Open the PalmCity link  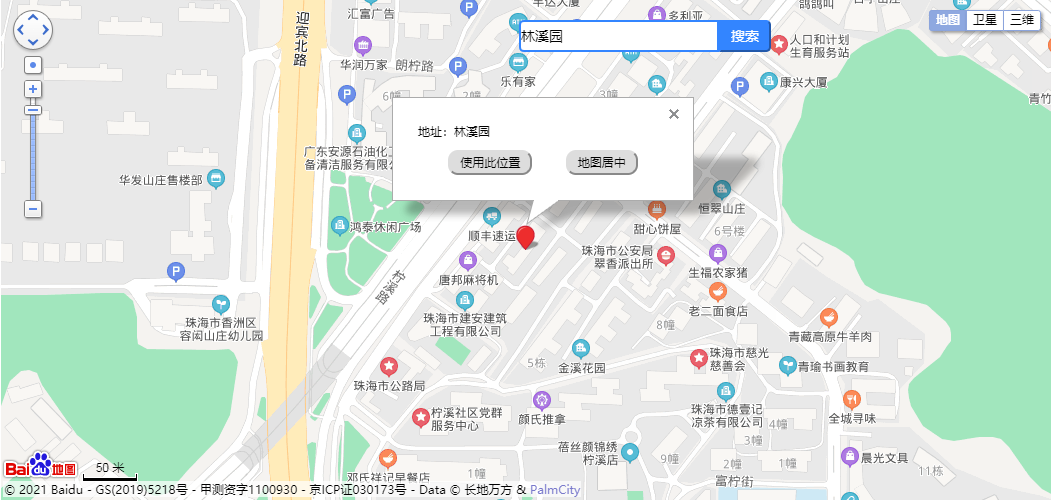click(x=555, y=490)
